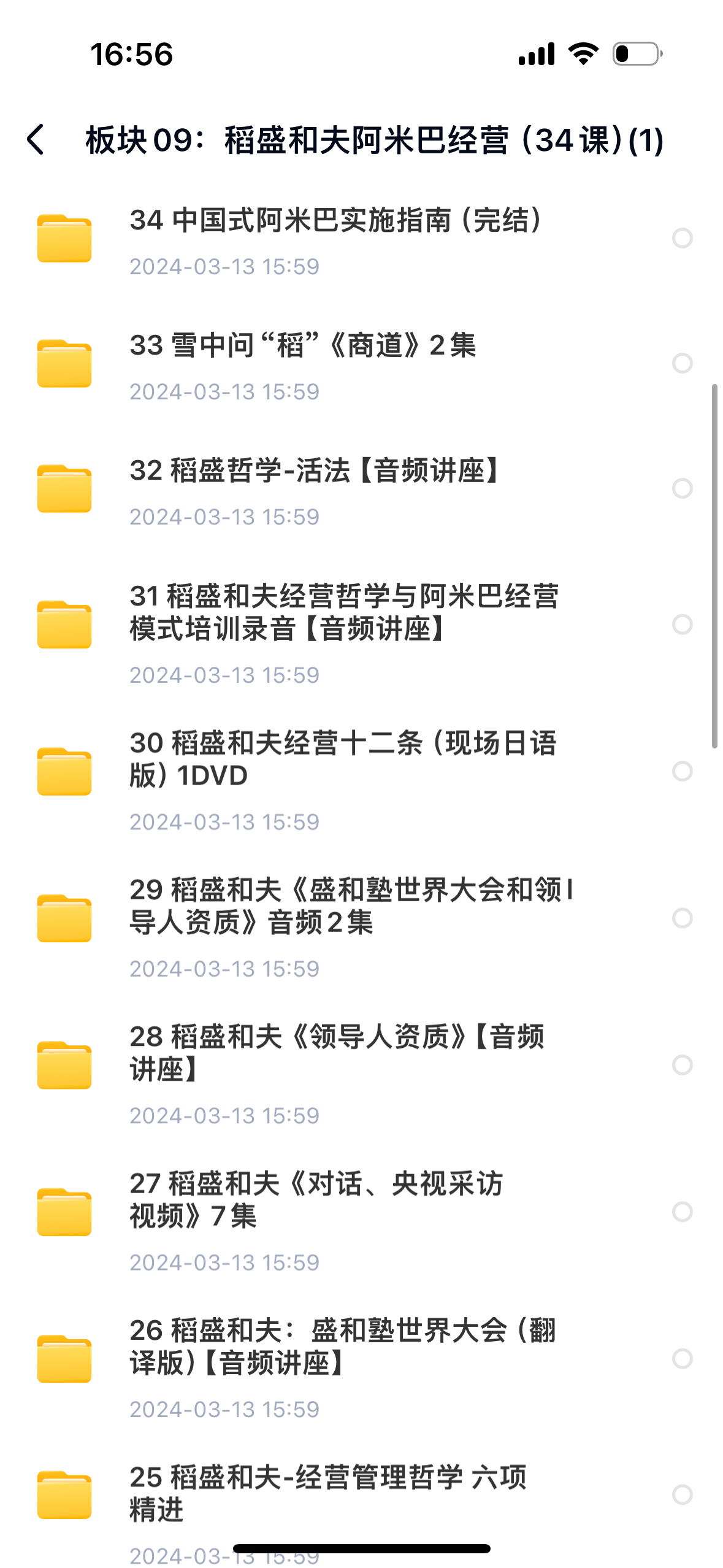723x1568 pixels.
Task: Mark folder 31 as selected
Action: tap(682, 625)
